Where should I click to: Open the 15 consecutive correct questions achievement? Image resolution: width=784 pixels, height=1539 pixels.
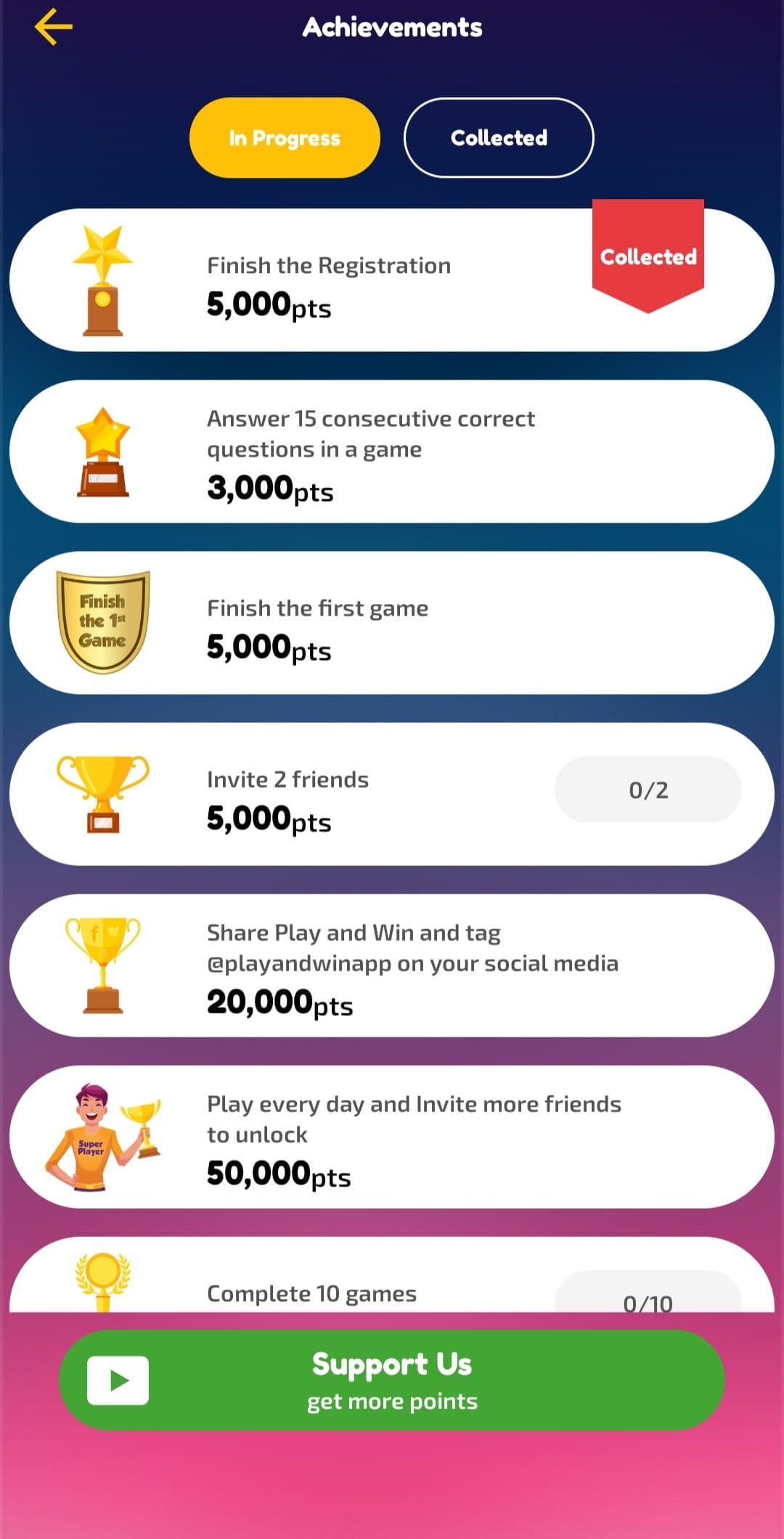[x=392, y=452]
